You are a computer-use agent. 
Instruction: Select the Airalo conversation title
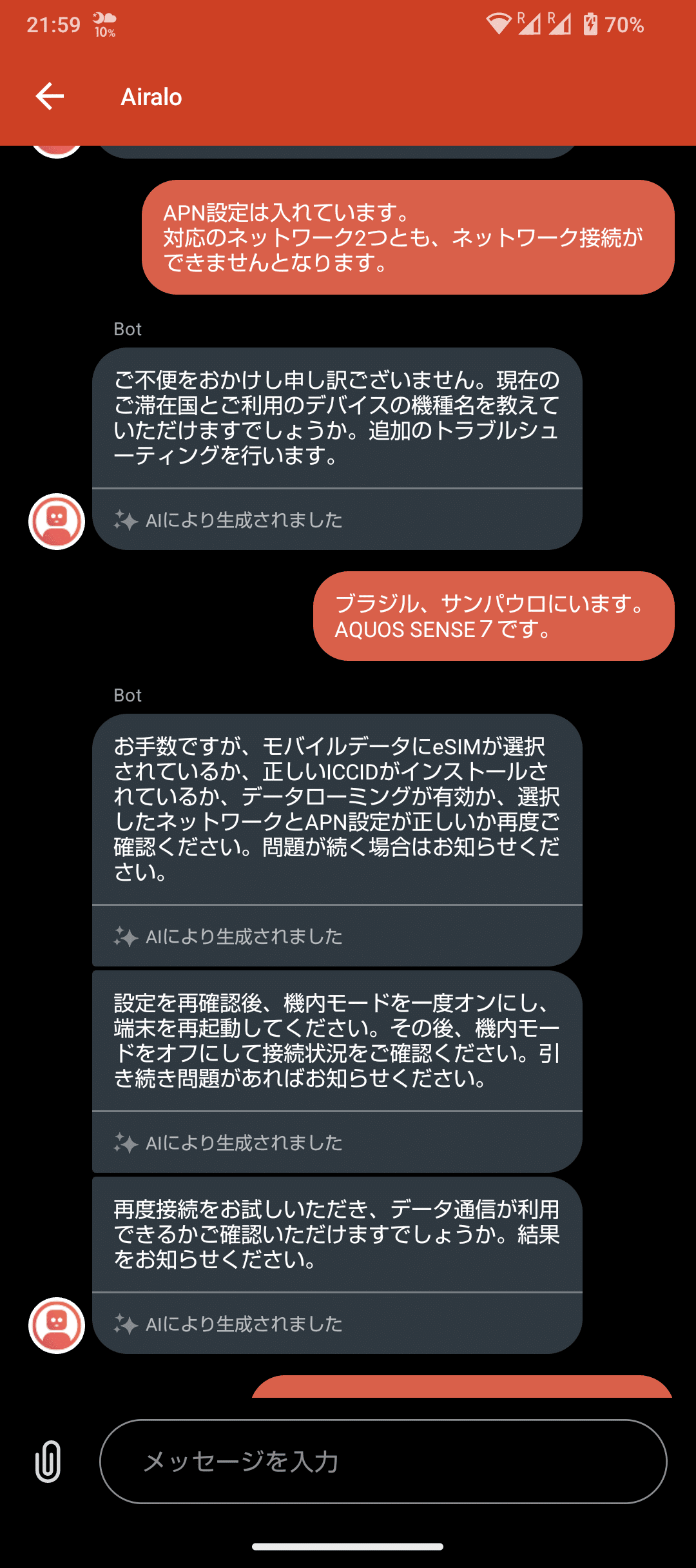151,96
